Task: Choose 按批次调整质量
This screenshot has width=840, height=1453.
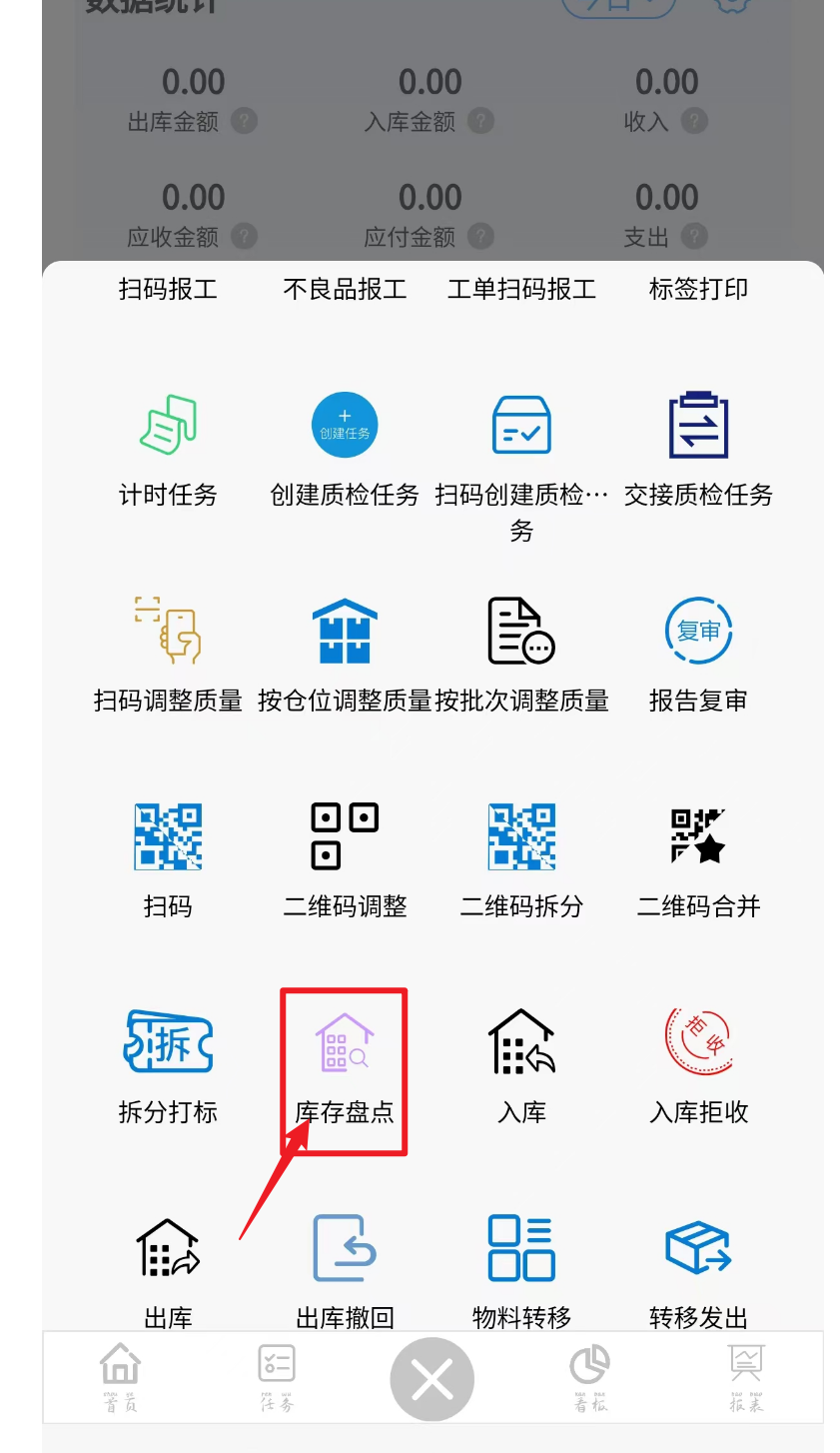Action: (x=521, y=656)
